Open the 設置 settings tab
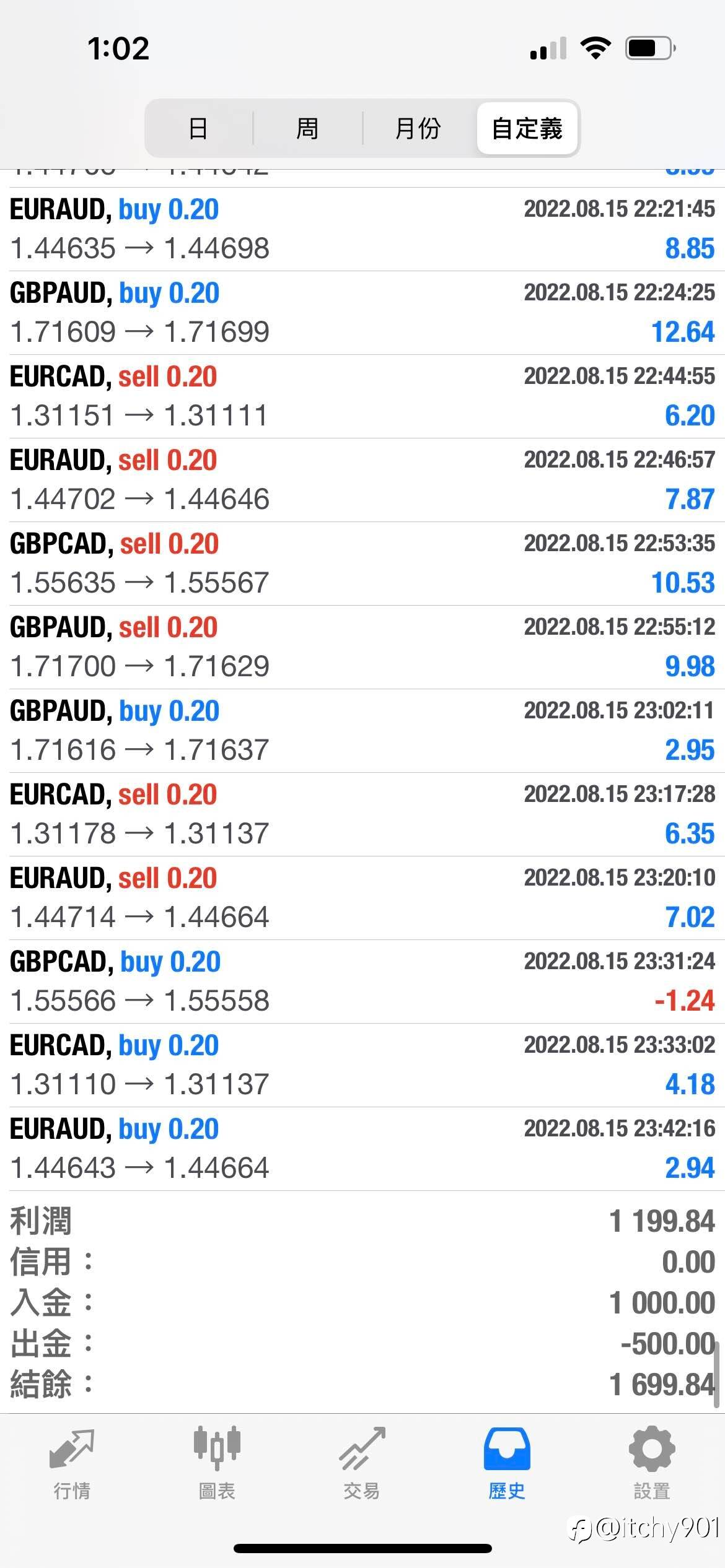Screen dimensions: 725x1568 [x=652, y=1464]
